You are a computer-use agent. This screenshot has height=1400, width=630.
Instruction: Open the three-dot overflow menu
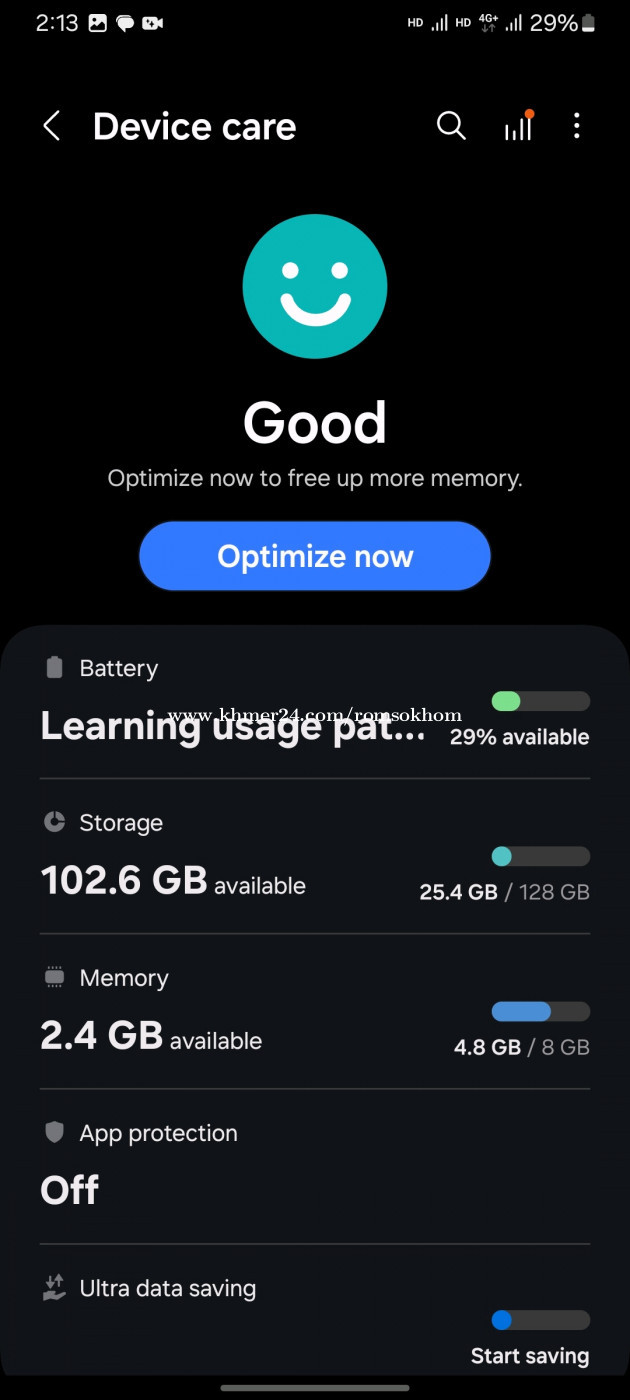coord(577,126)
